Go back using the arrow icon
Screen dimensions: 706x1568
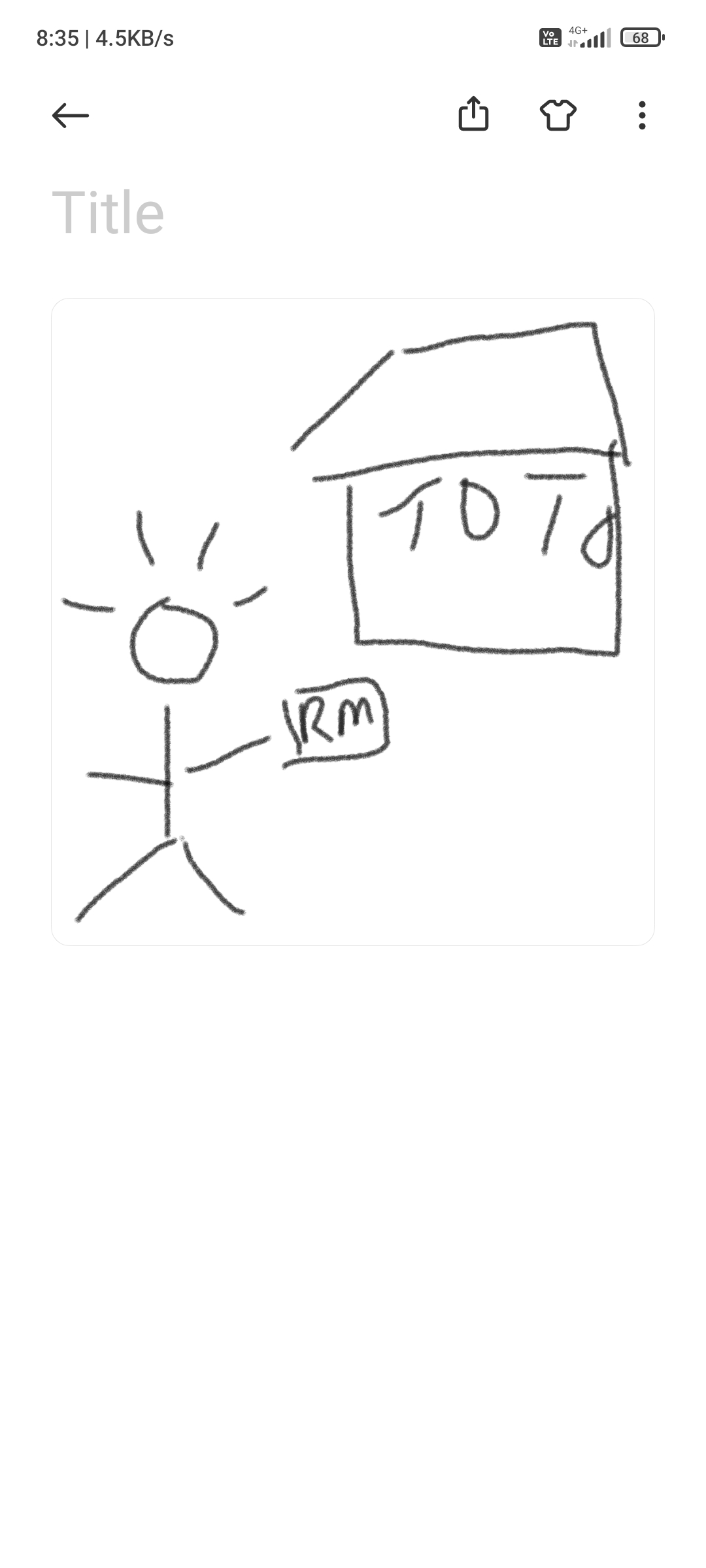pyautogui.click(x=71, y=116)
